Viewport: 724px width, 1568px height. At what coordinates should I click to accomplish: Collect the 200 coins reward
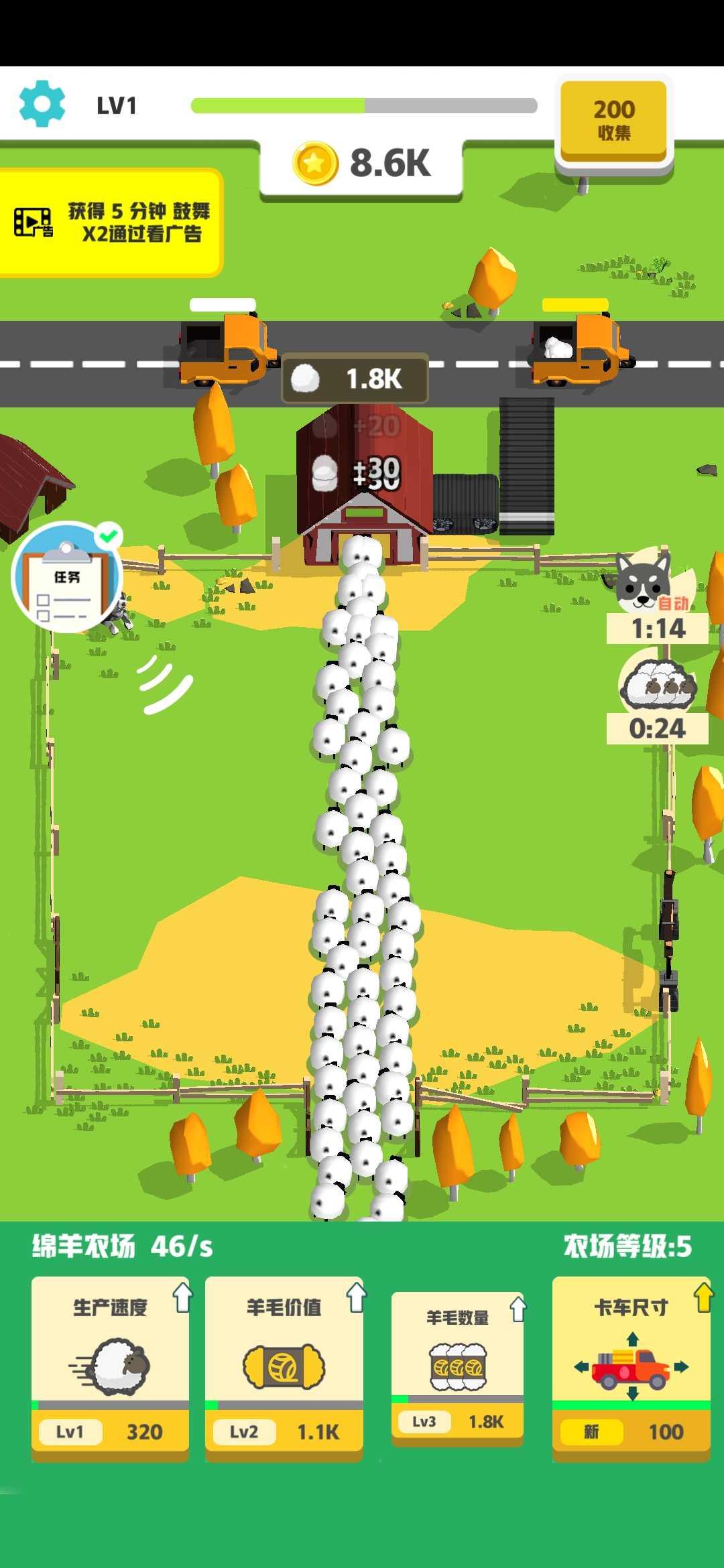pyautogui.click(x=613, y=121)
